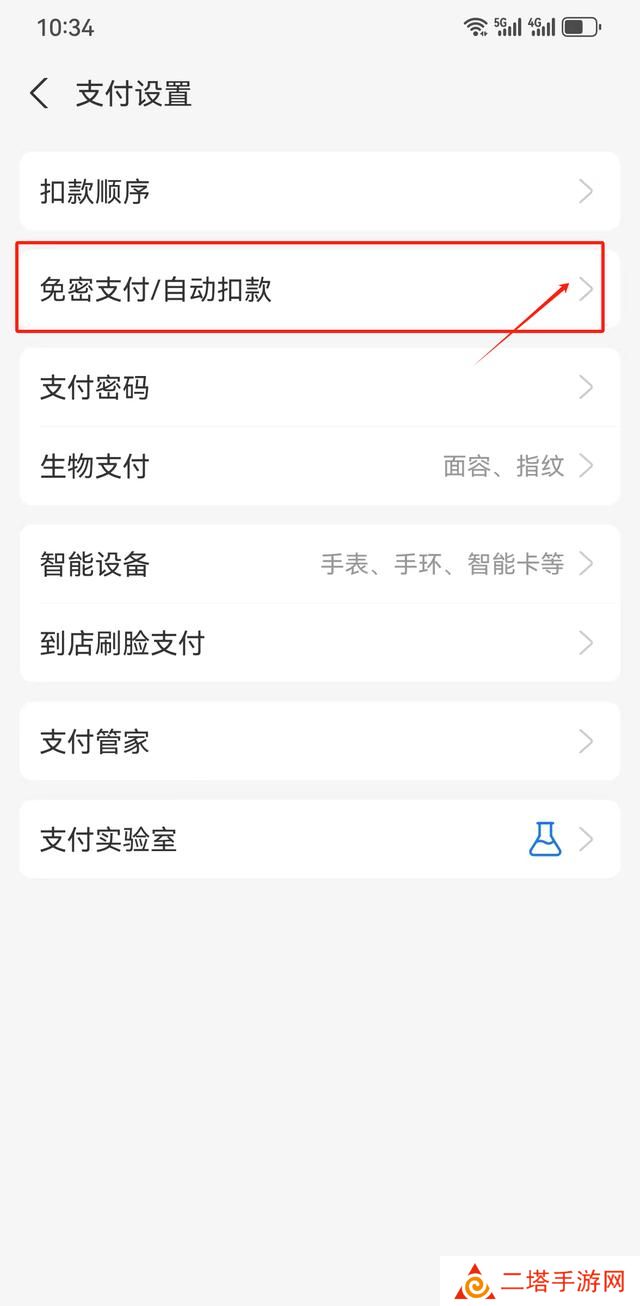Open 支付密码 option
640x1306 pixels.
click(320, 387)
